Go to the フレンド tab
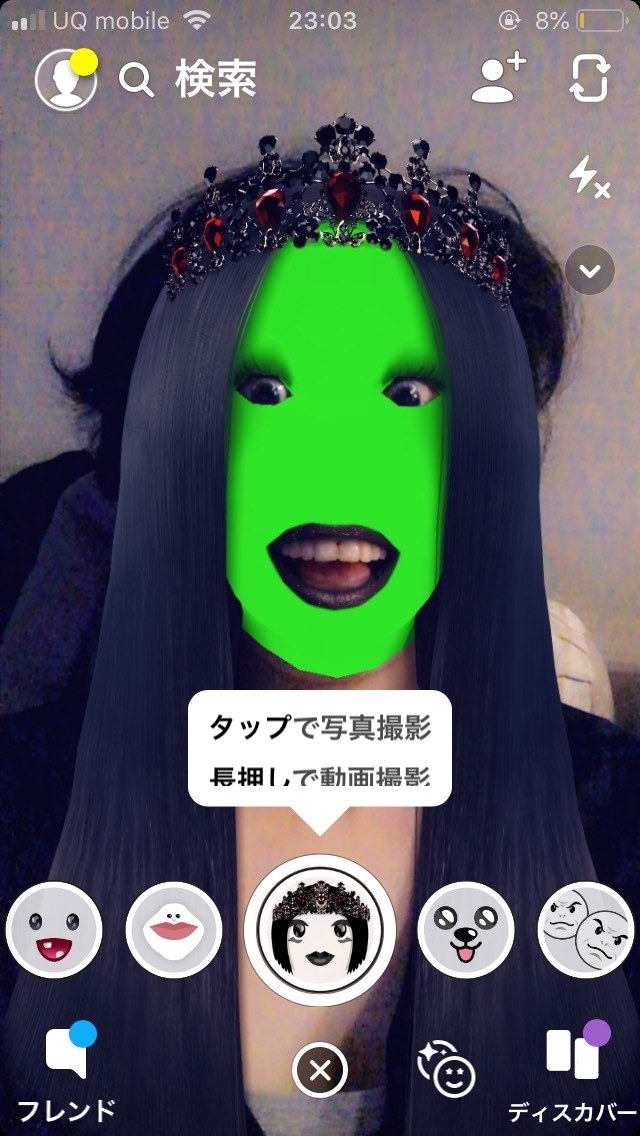Image resolution: width=640 pixels, height=1136 pixels. [x=67, y=1072]
